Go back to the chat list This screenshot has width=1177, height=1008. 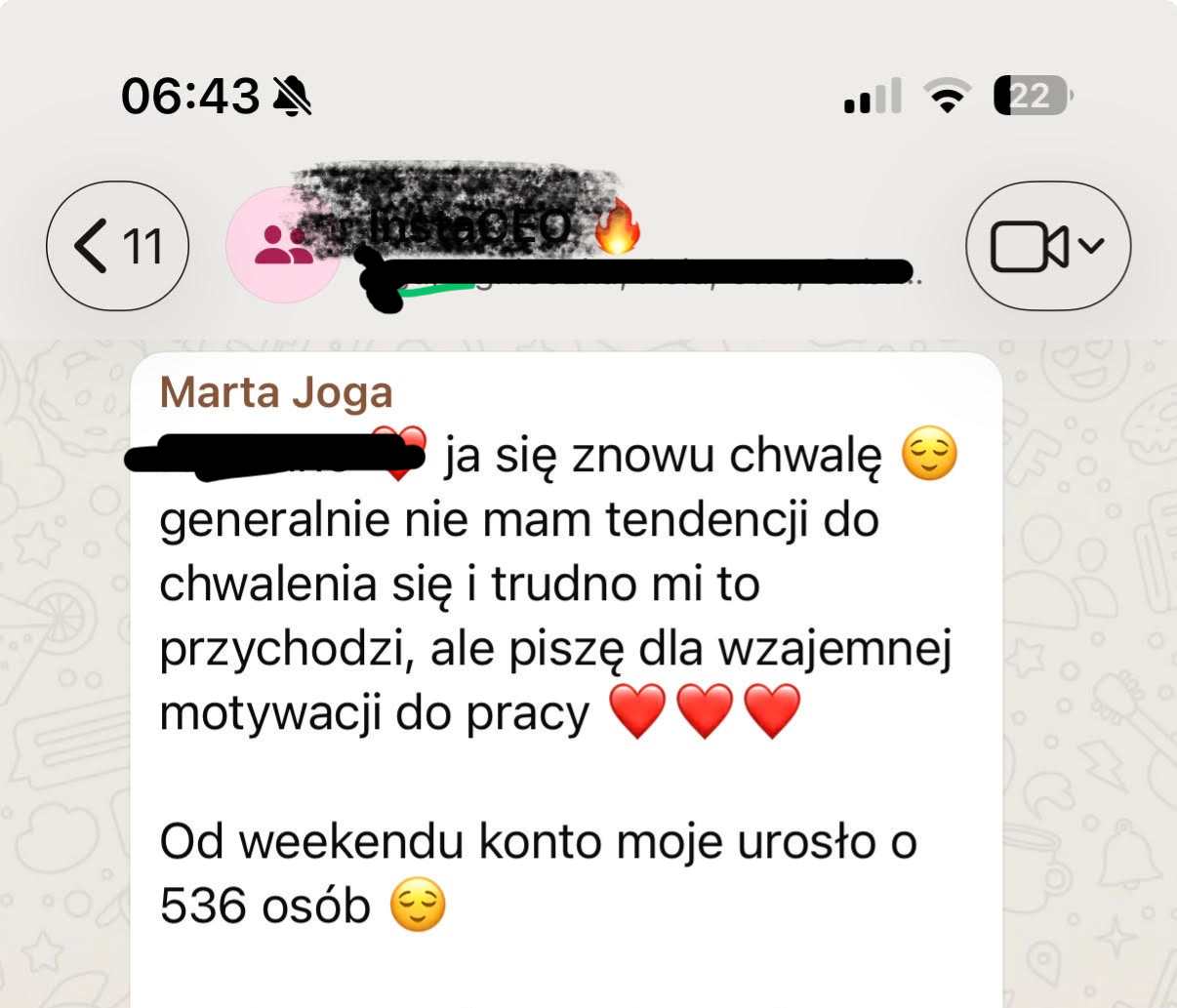pyautogui.click(x=117, y=246)
